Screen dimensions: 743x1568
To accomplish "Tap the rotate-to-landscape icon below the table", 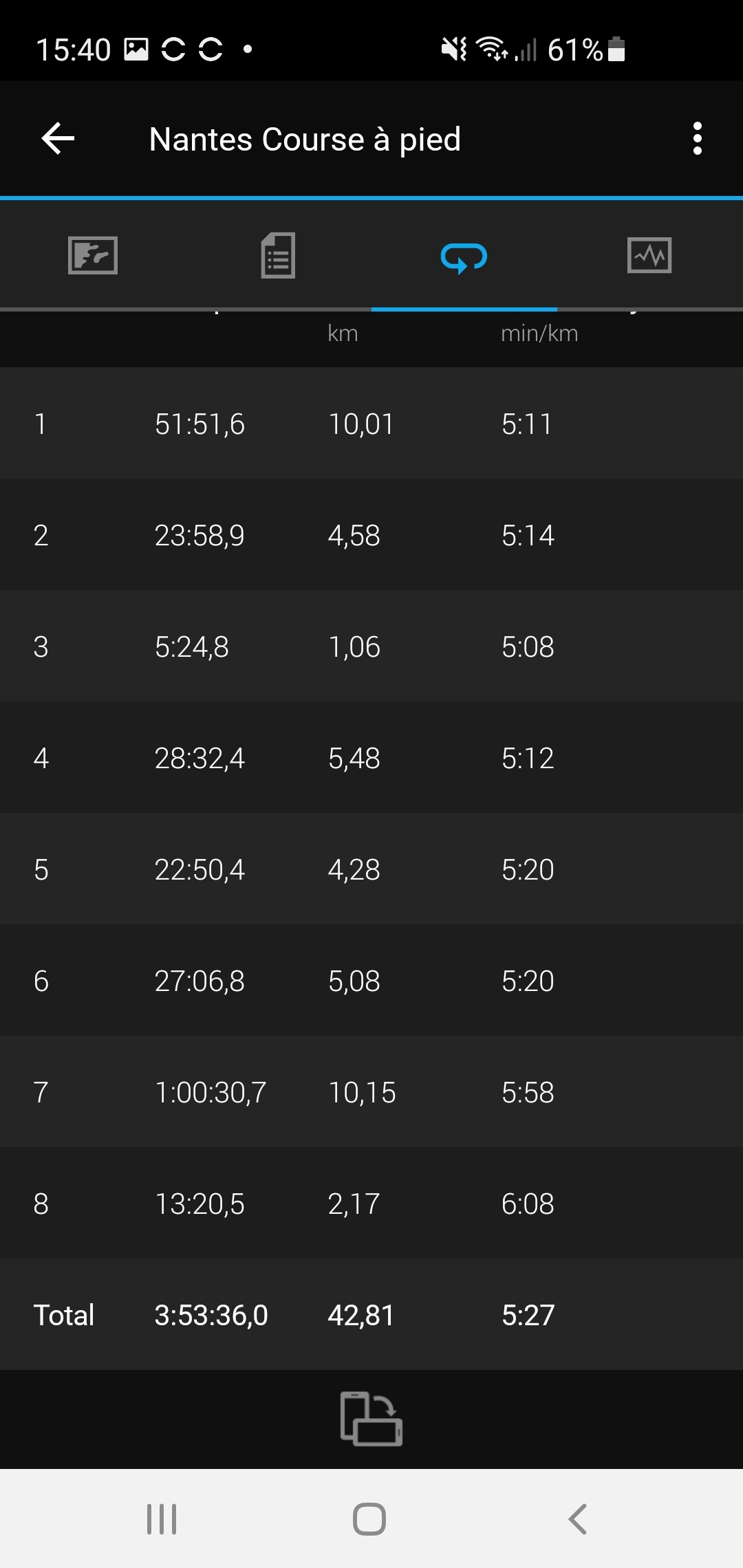I will 371,1418.
